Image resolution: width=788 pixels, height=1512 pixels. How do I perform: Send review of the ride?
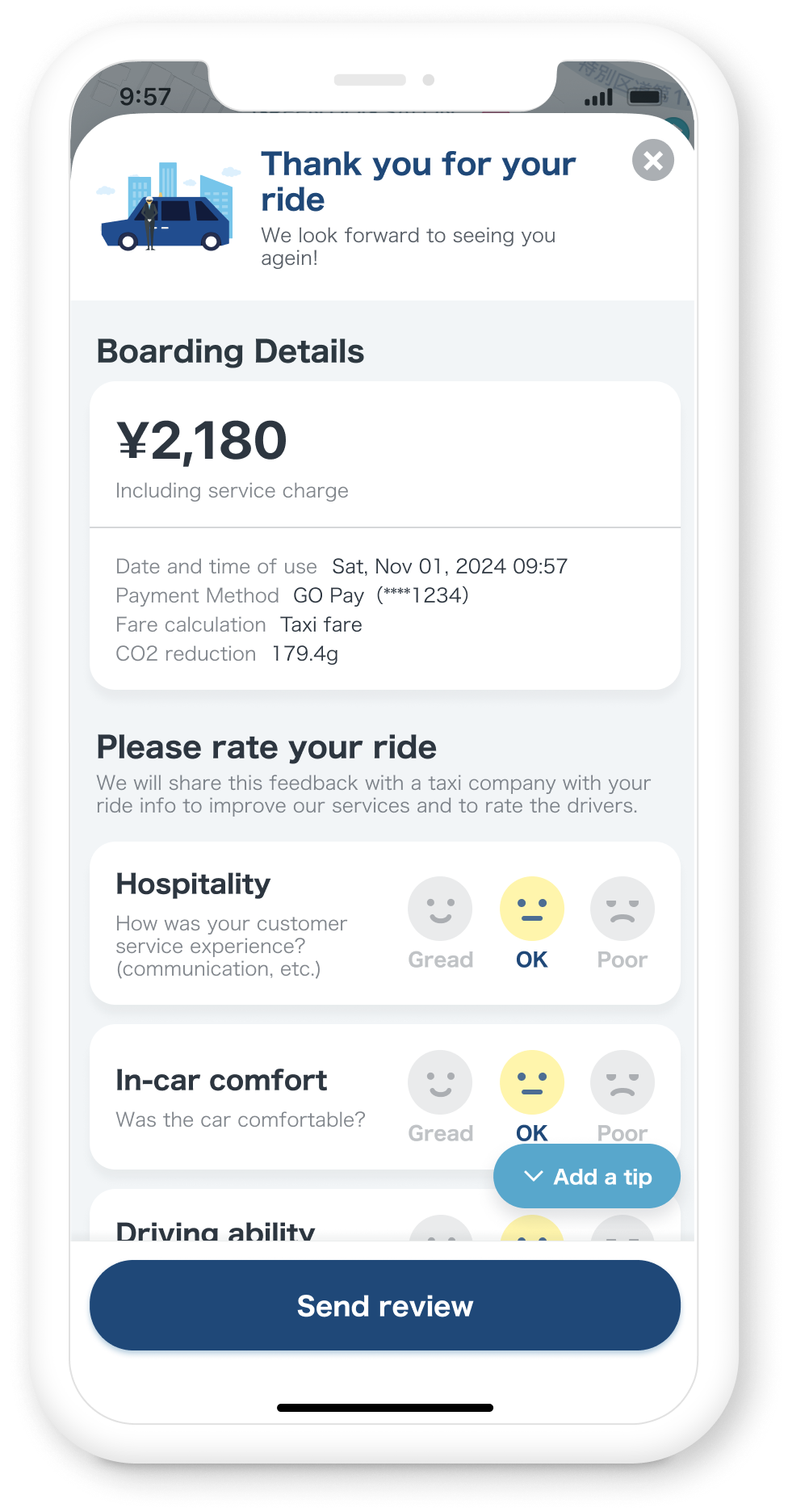(385, 1305)
